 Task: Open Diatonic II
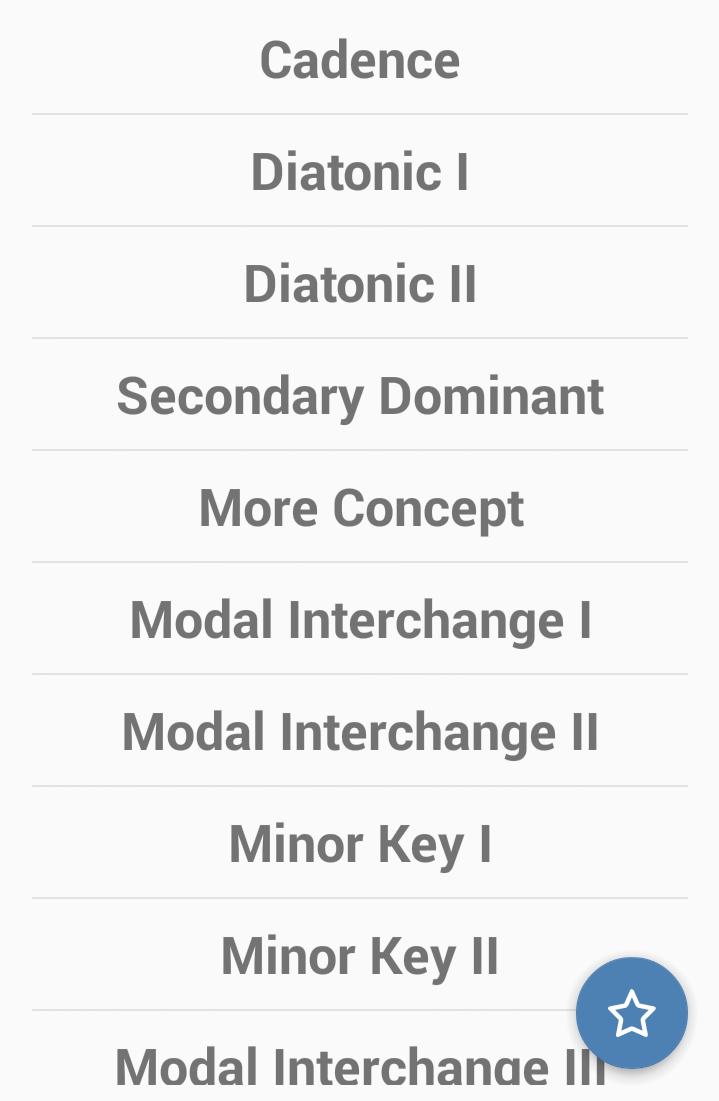coord(360,284)
